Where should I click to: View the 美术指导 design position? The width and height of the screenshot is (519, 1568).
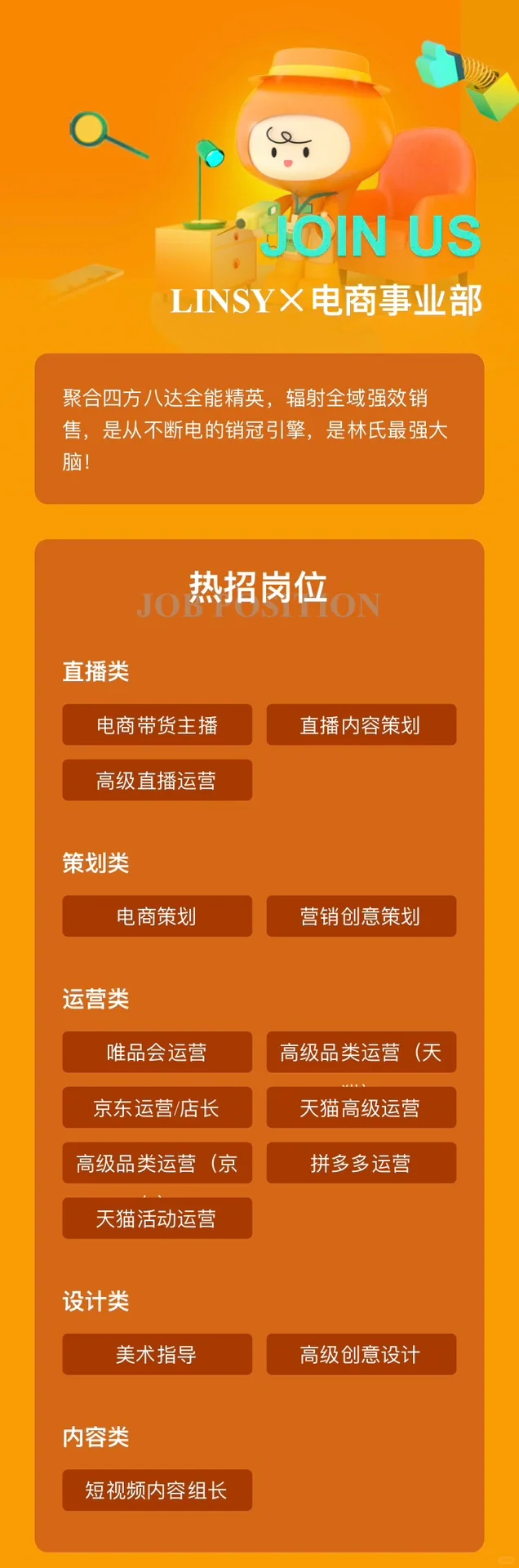[157, 1354]
